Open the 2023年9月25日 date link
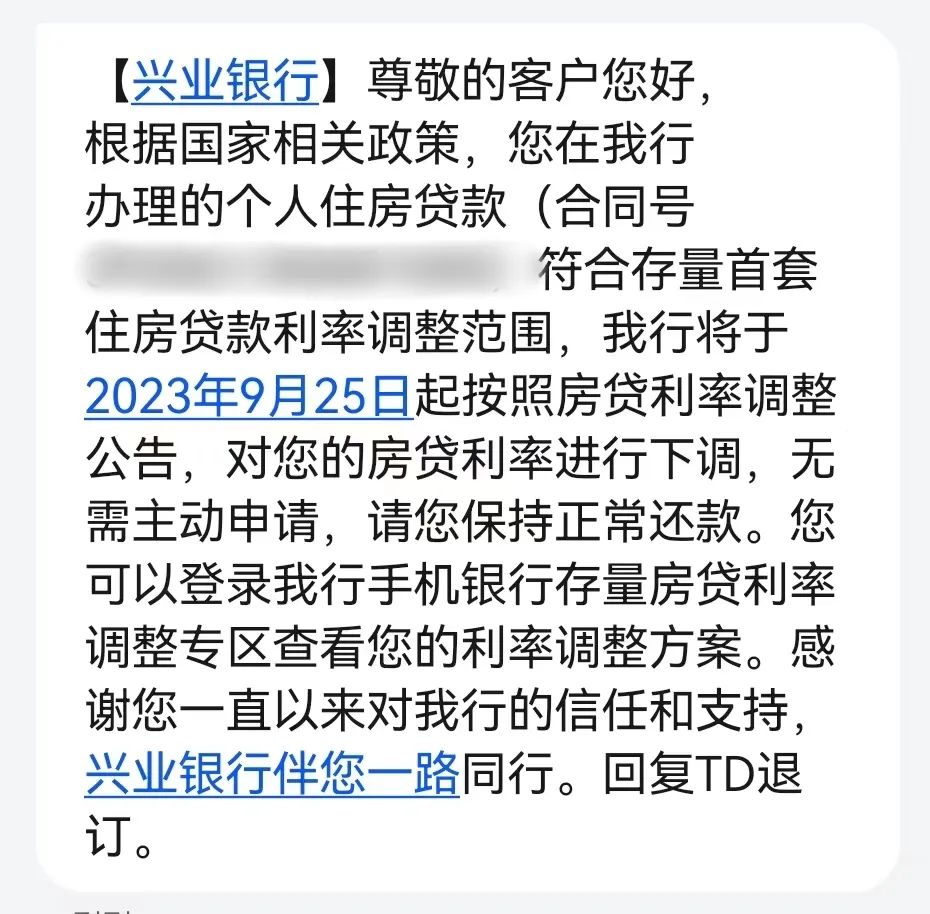The height and width of the screenshot is (914, 930). 249,396
